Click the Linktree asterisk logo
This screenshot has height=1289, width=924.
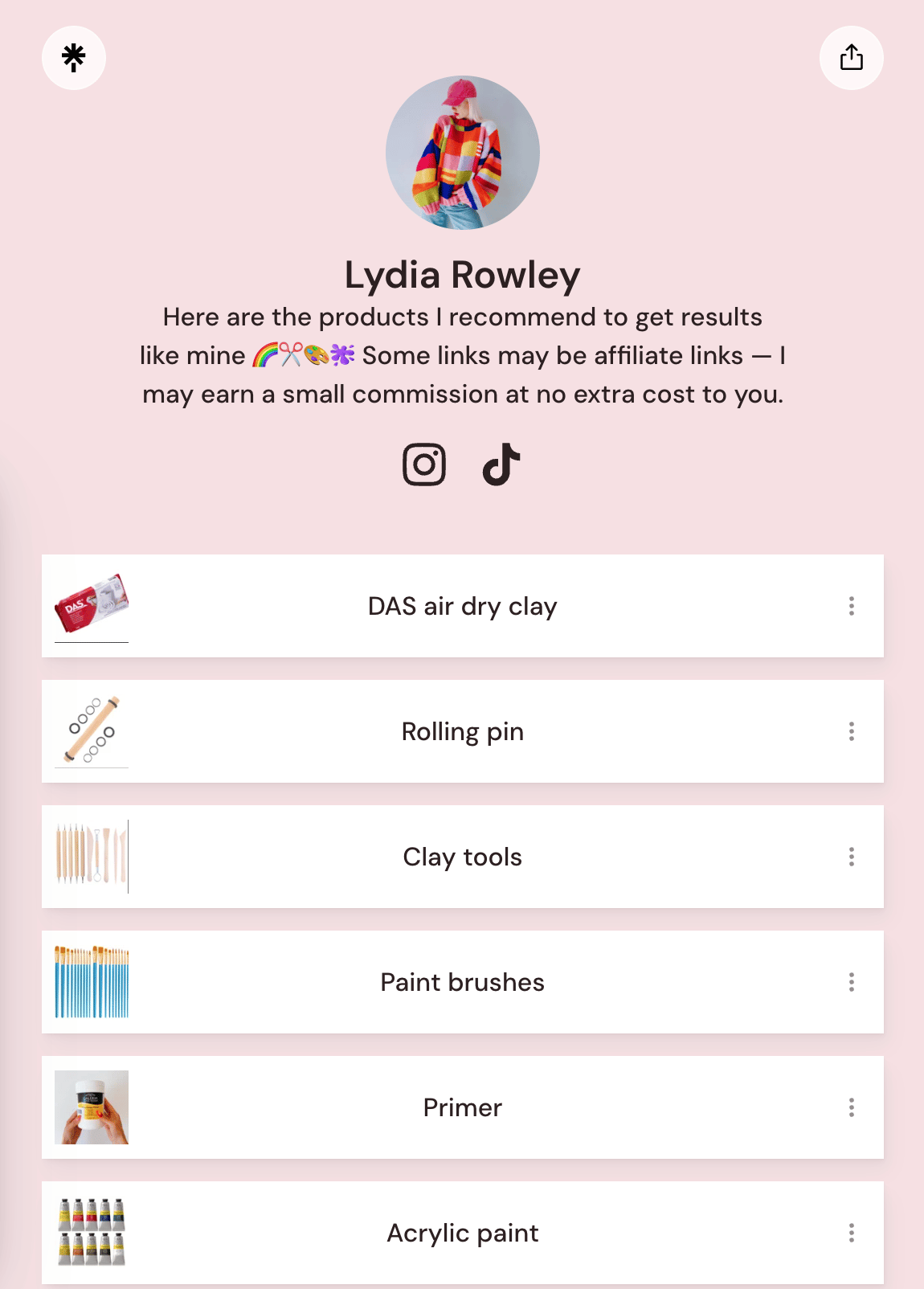click(73, 57)
